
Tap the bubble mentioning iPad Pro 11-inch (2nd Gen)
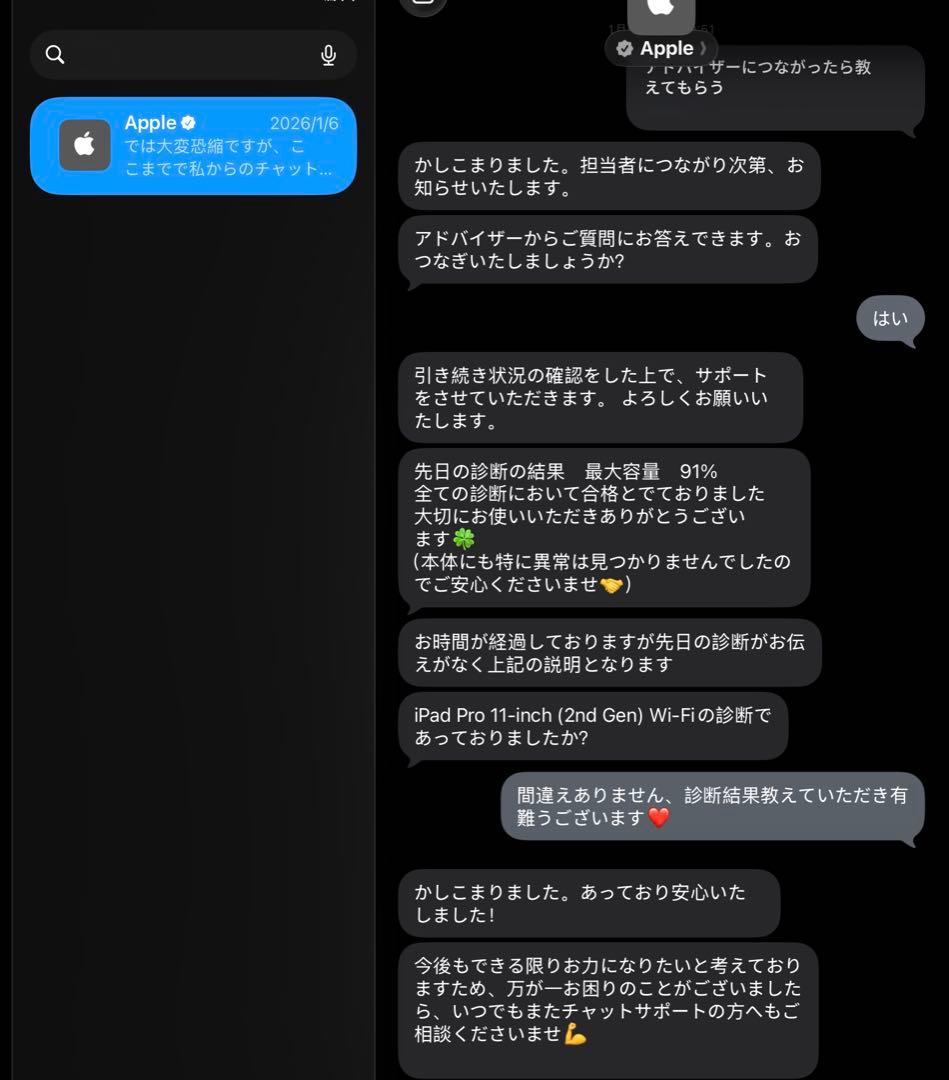click(595, 727)
